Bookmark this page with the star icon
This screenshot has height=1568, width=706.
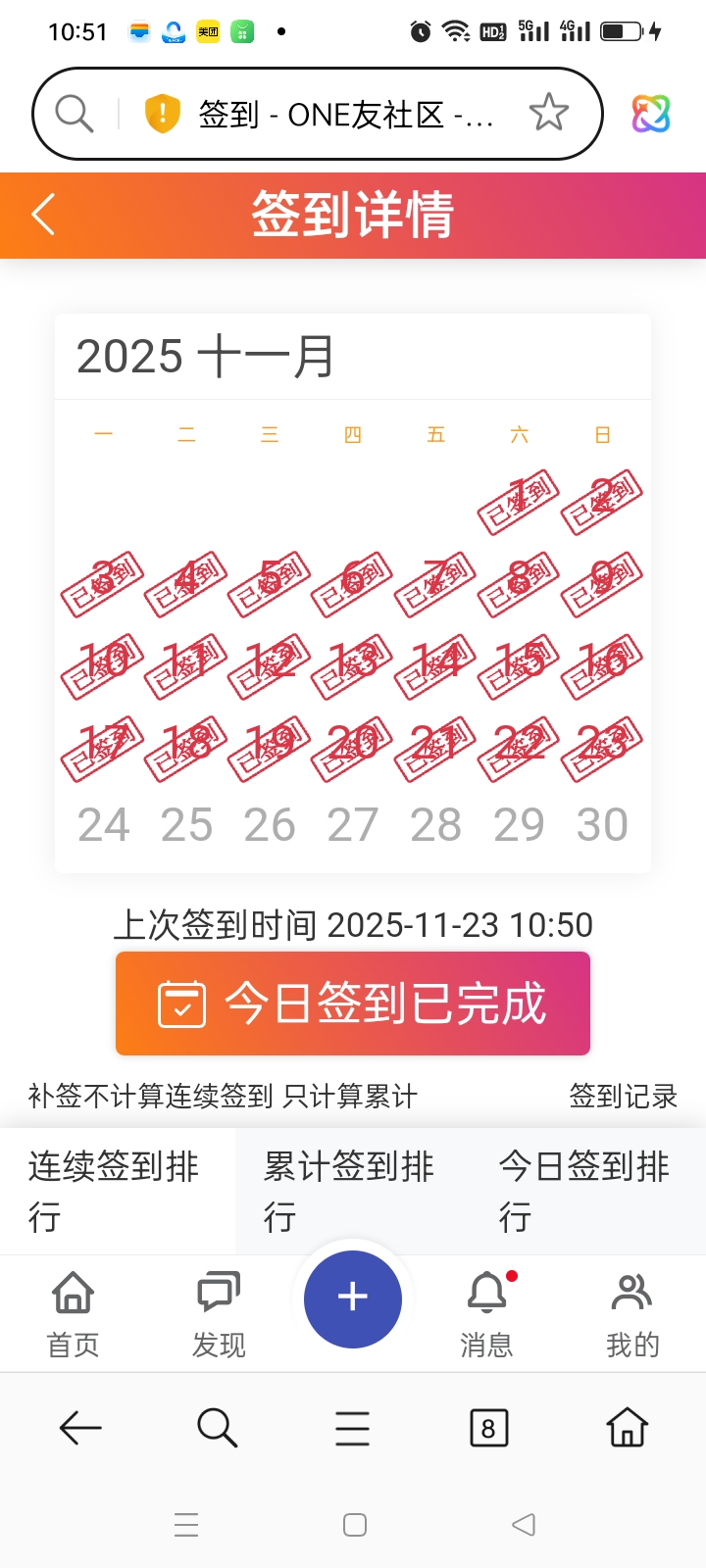(548, 114)
